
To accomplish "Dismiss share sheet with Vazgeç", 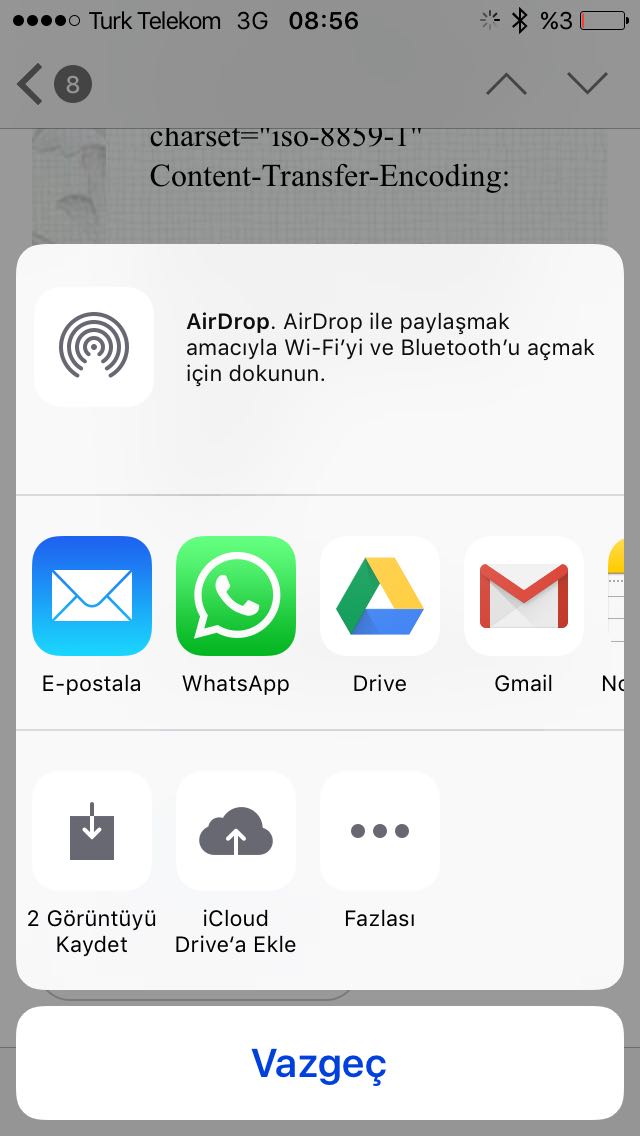I will pos(320,1063).
